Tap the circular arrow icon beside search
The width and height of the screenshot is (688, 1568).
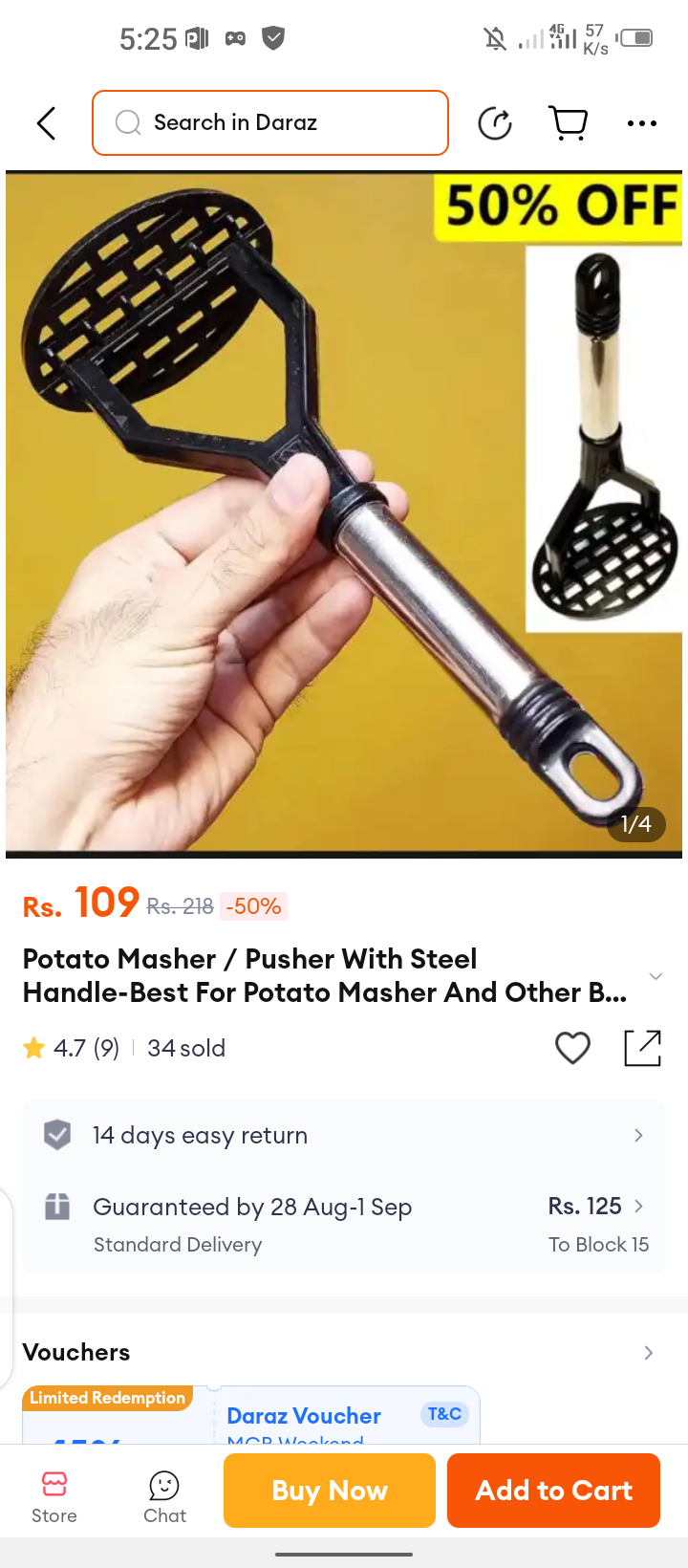495,123
